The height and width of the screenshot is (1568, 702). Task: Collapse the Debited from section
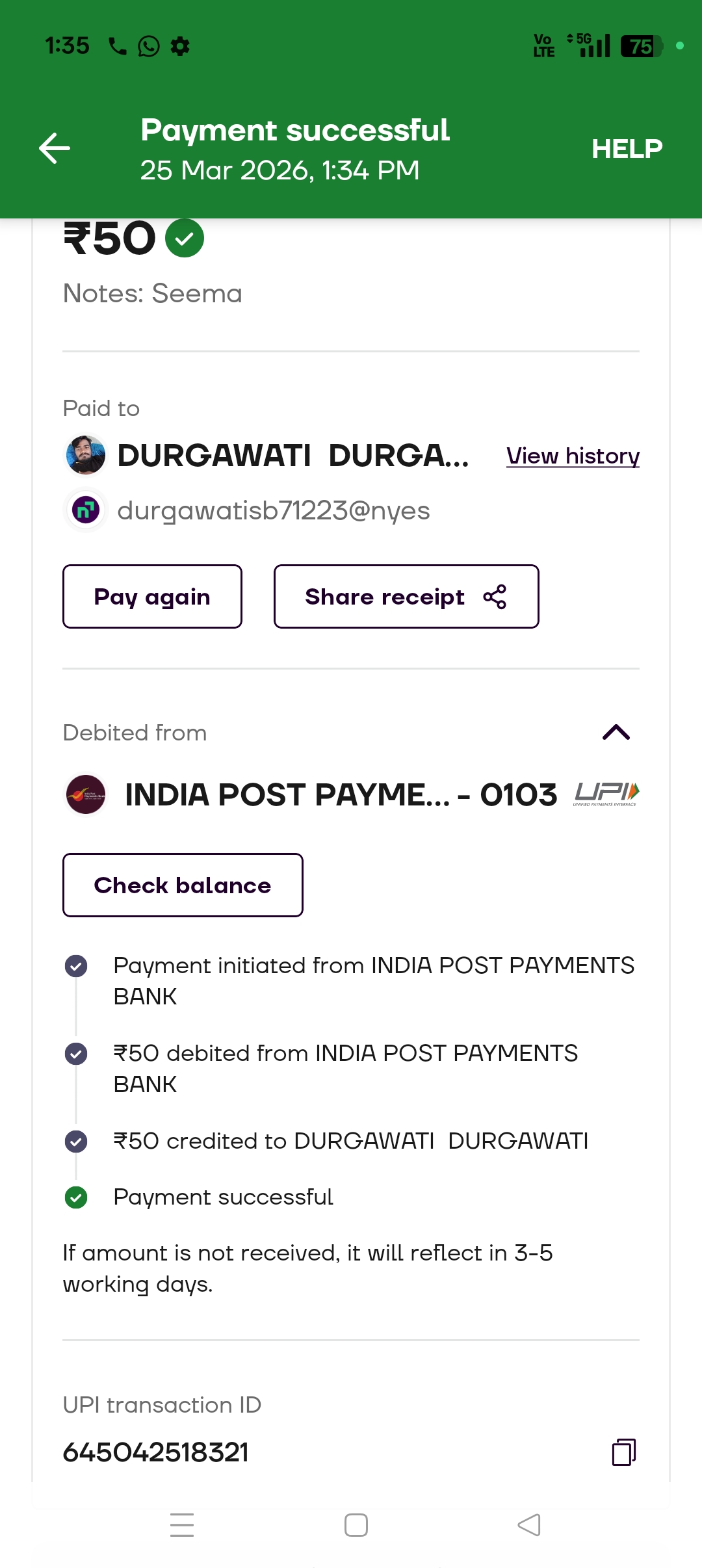point(616,733)
